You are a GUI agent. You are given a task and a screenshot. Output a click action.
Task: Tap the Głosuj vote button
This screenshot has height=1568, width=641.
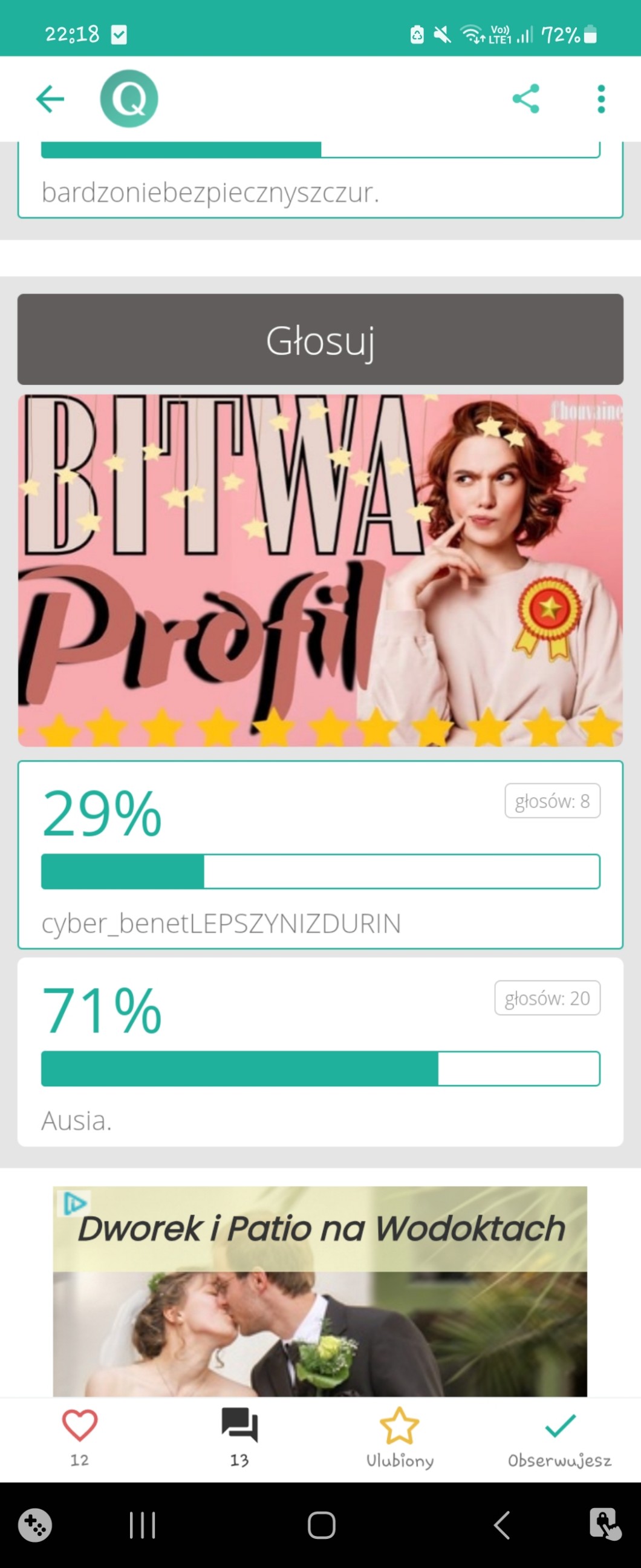coord(320,340)
